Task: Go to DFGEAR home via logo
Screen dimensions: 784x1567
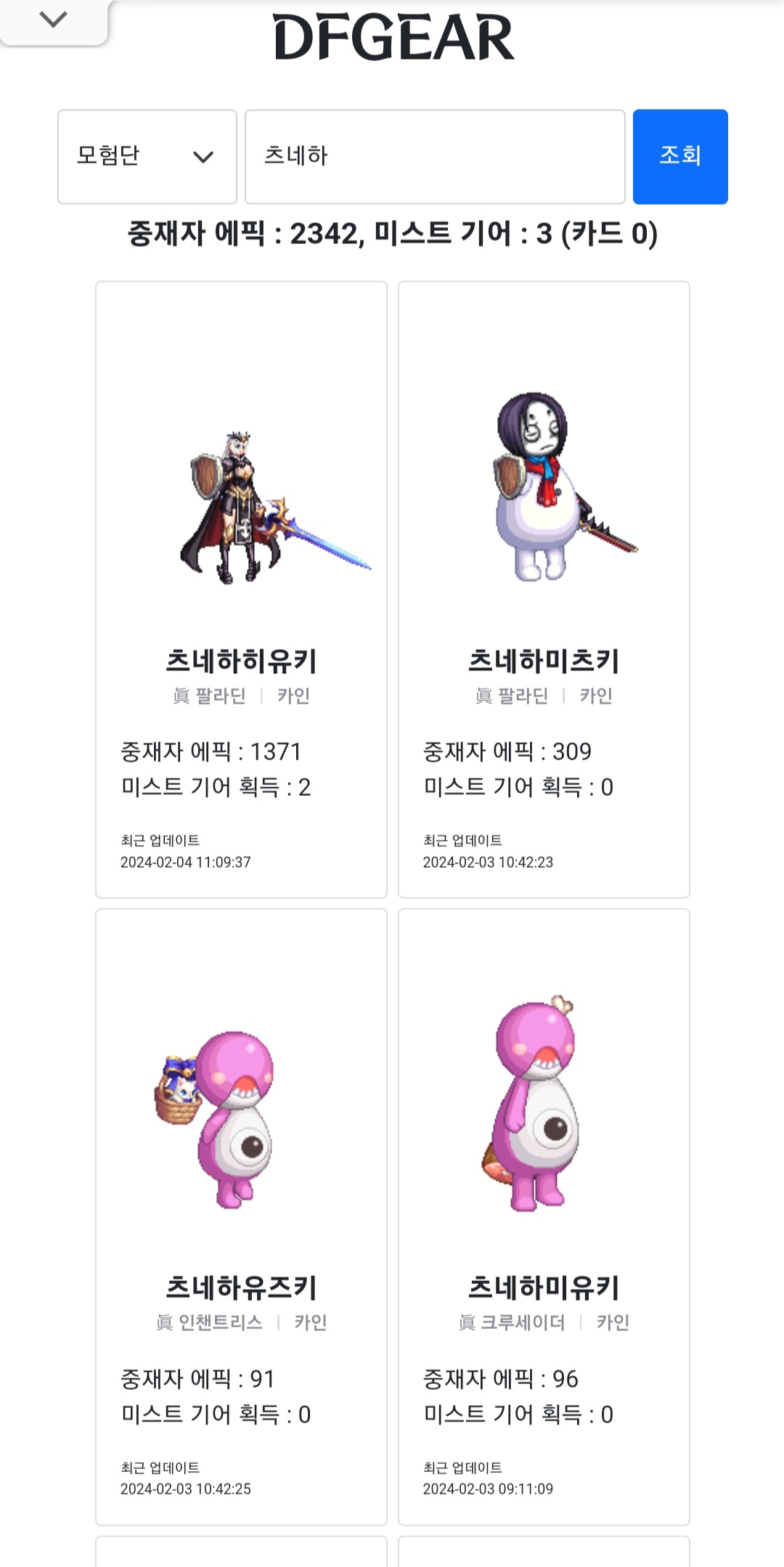Action: click(393, 38)
